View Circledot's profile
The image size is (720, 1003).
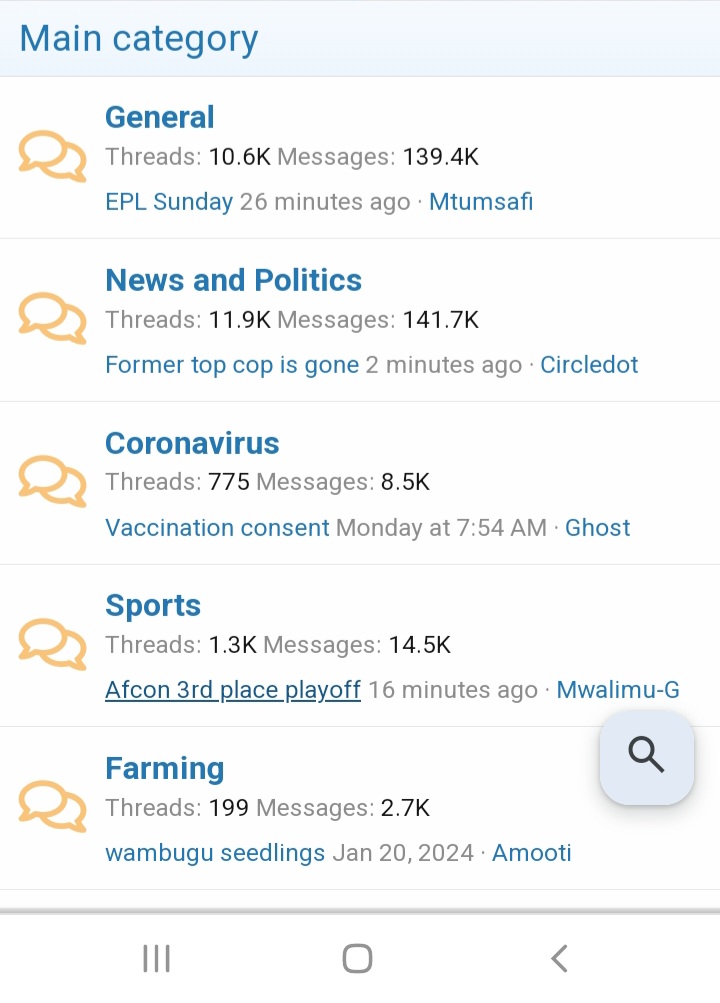click(x=589, y=365)
